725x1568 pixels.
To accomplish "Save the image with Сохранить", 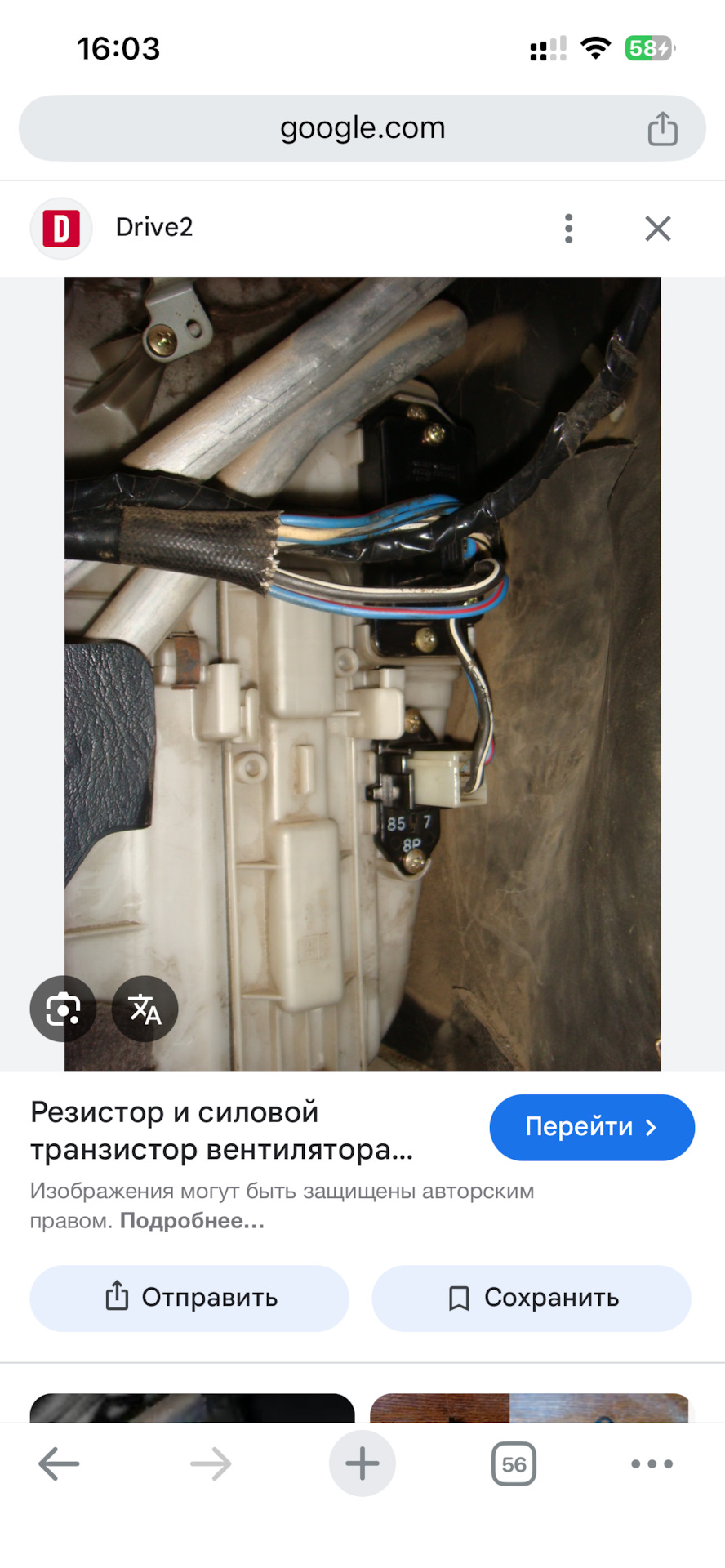I will click(532, 1298).
